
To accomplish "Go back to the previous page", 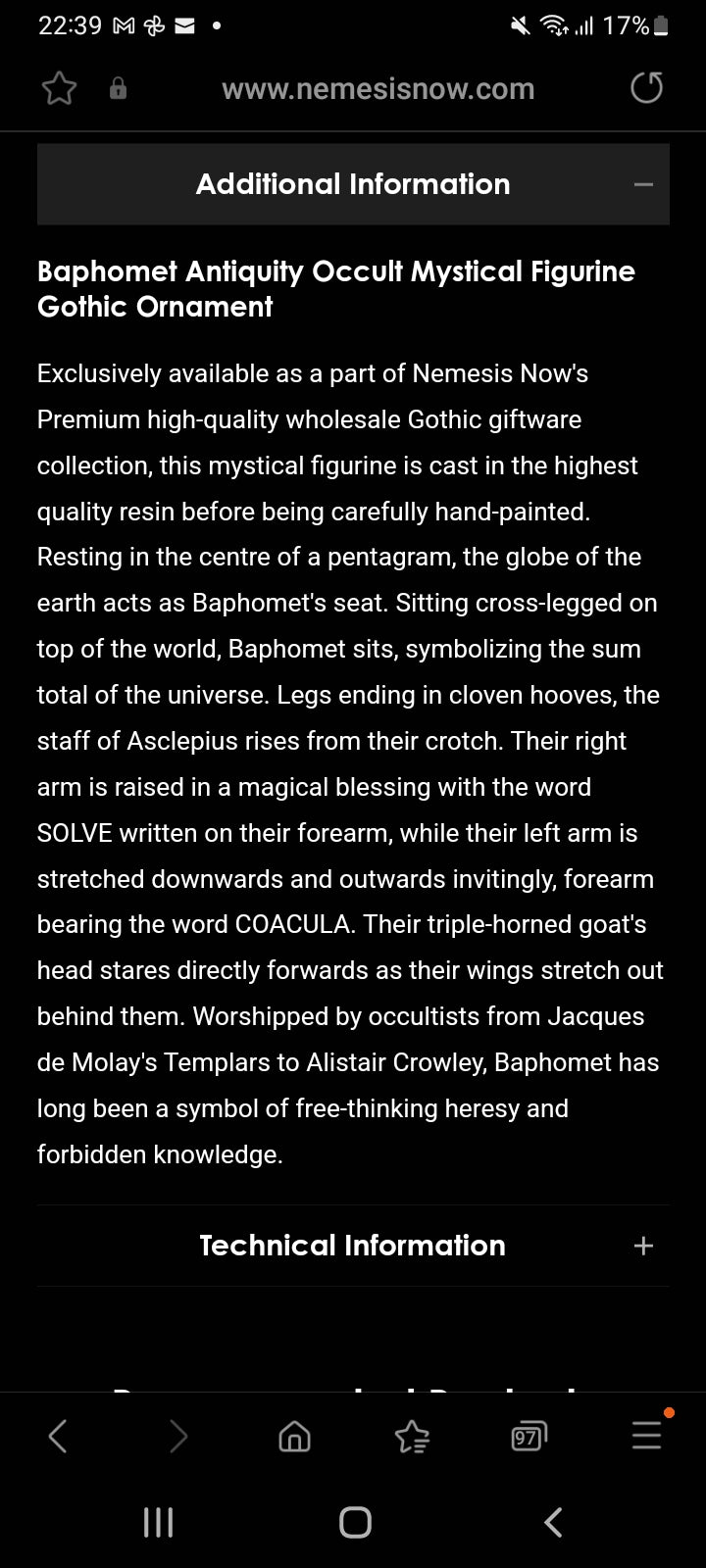I will [58, 1437].
